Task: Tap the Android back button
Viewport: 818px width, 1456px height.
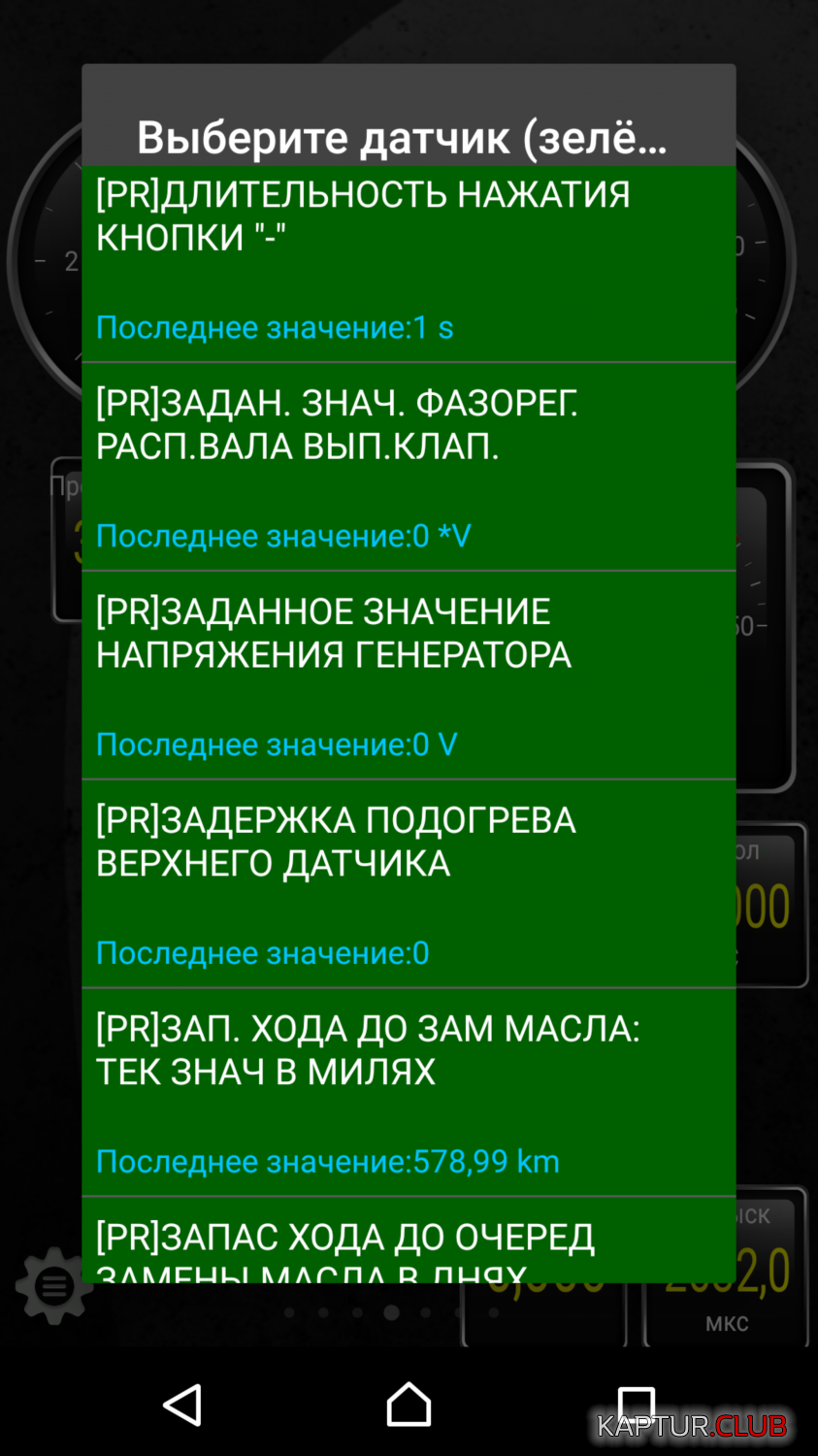Action: click(x=181, y=1405)
